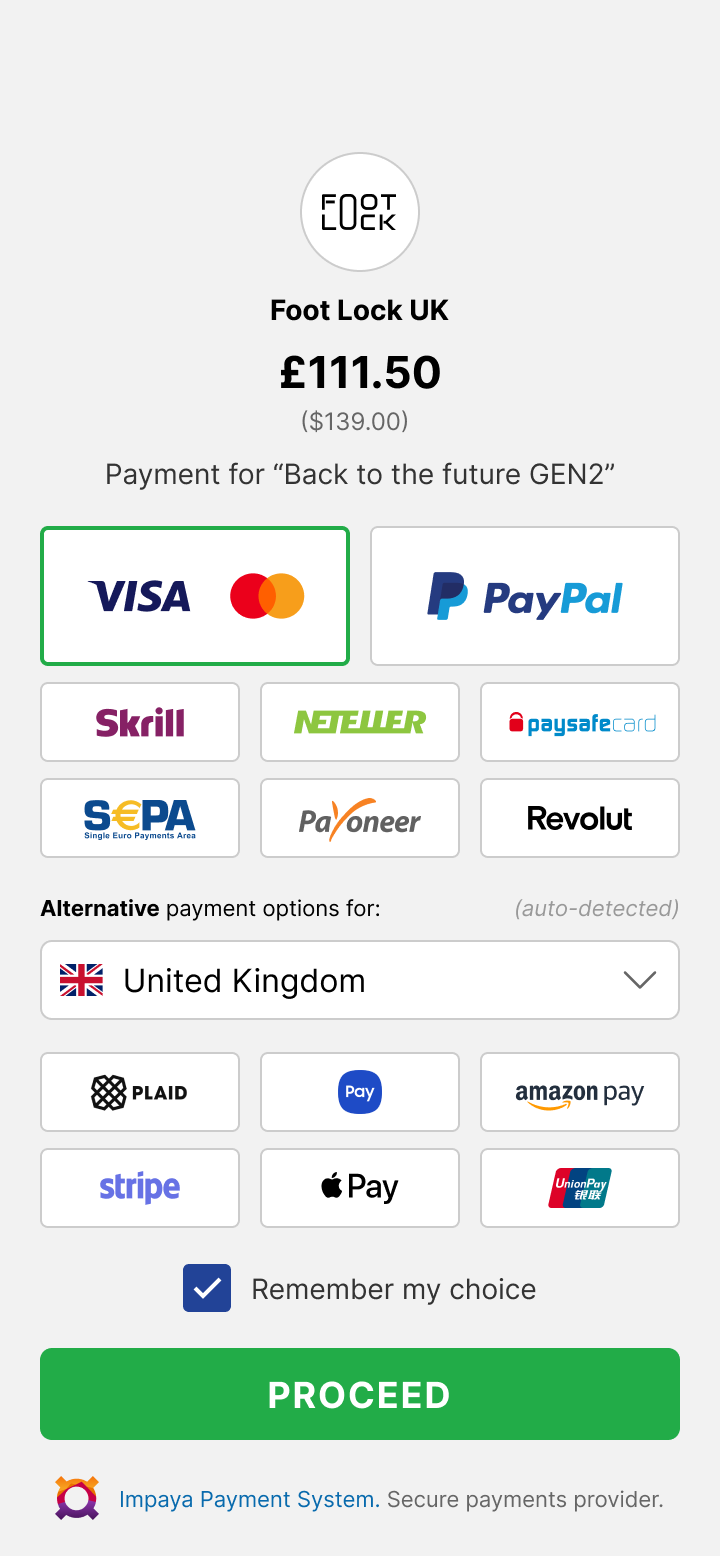Select UnionPay payment option
720x1556 pixels.
point(580,1188)
